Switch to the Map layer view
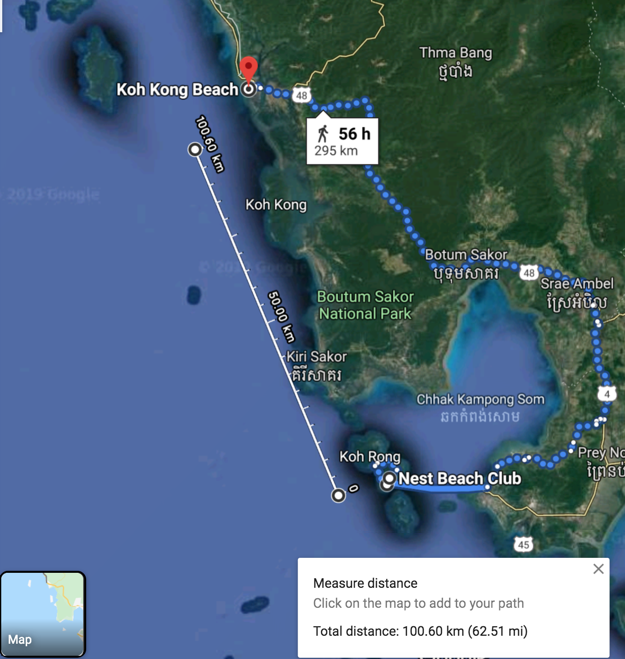 pyautogui.click(x=43, y=614)
